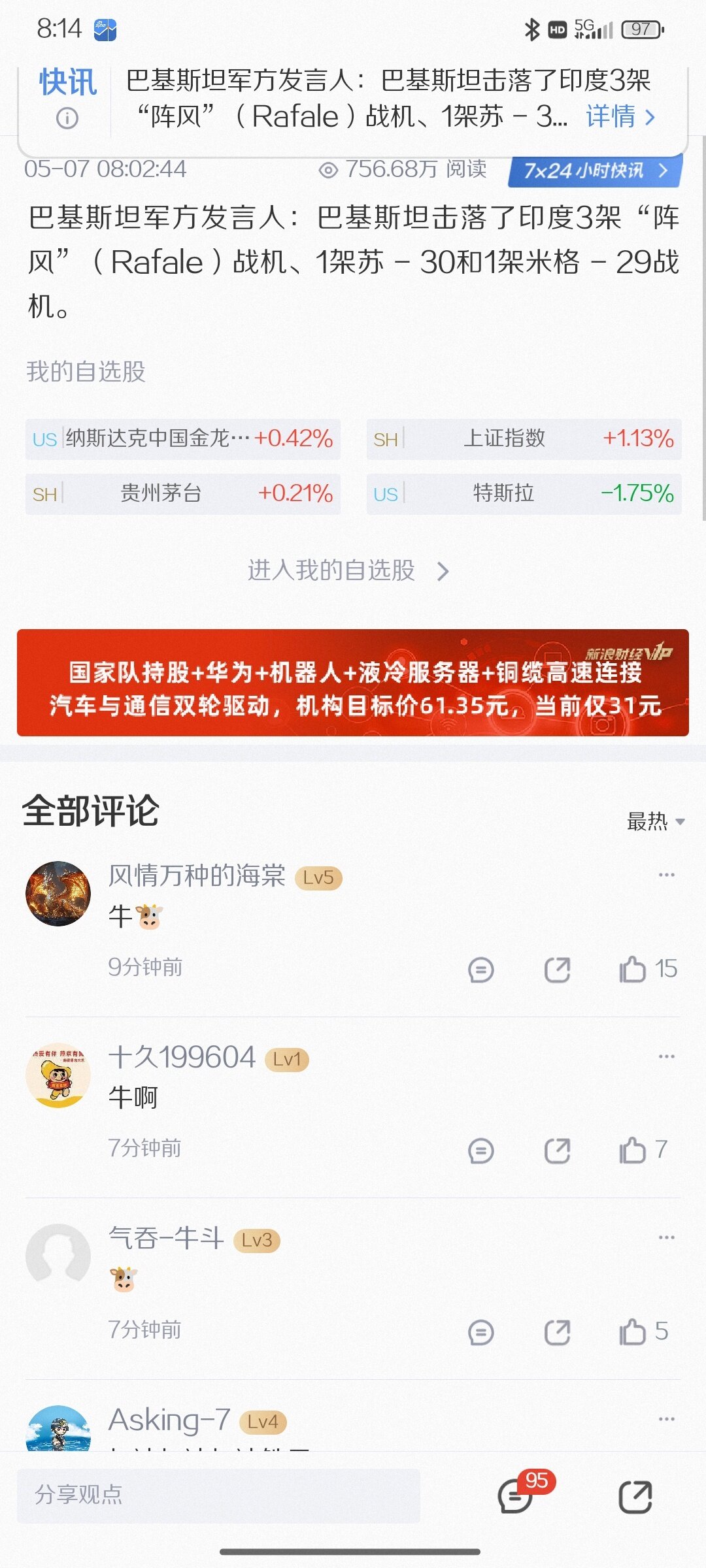This screenshot has height=1568, width=706.
Task: Tap the 分享观点 comment input field
Action: 218,1495
